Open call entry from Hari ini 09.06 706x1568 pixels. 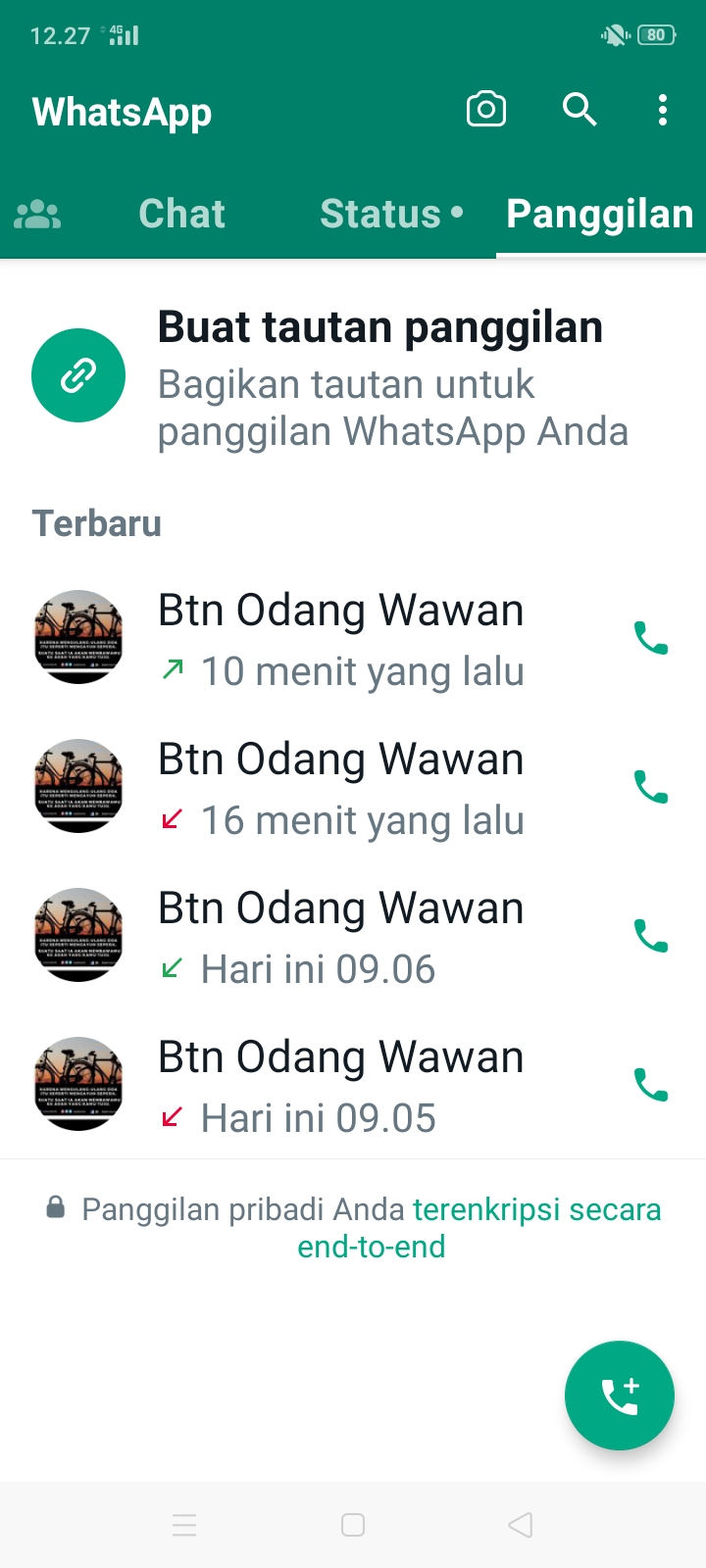(340, 937)
